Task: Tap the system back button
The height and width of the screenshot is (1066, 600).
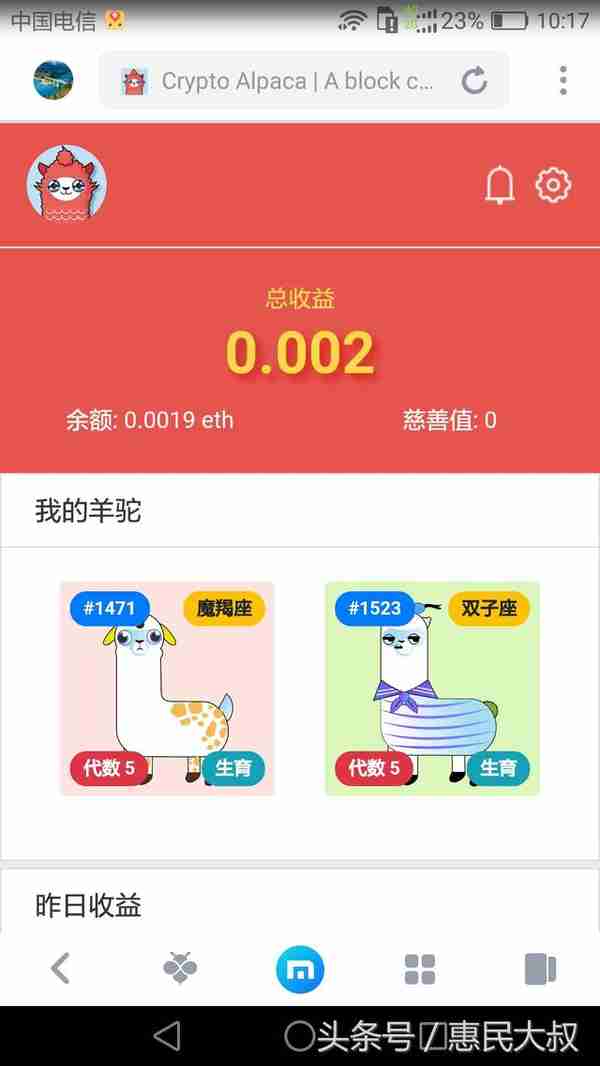Action: click(x=166, y=1036)
